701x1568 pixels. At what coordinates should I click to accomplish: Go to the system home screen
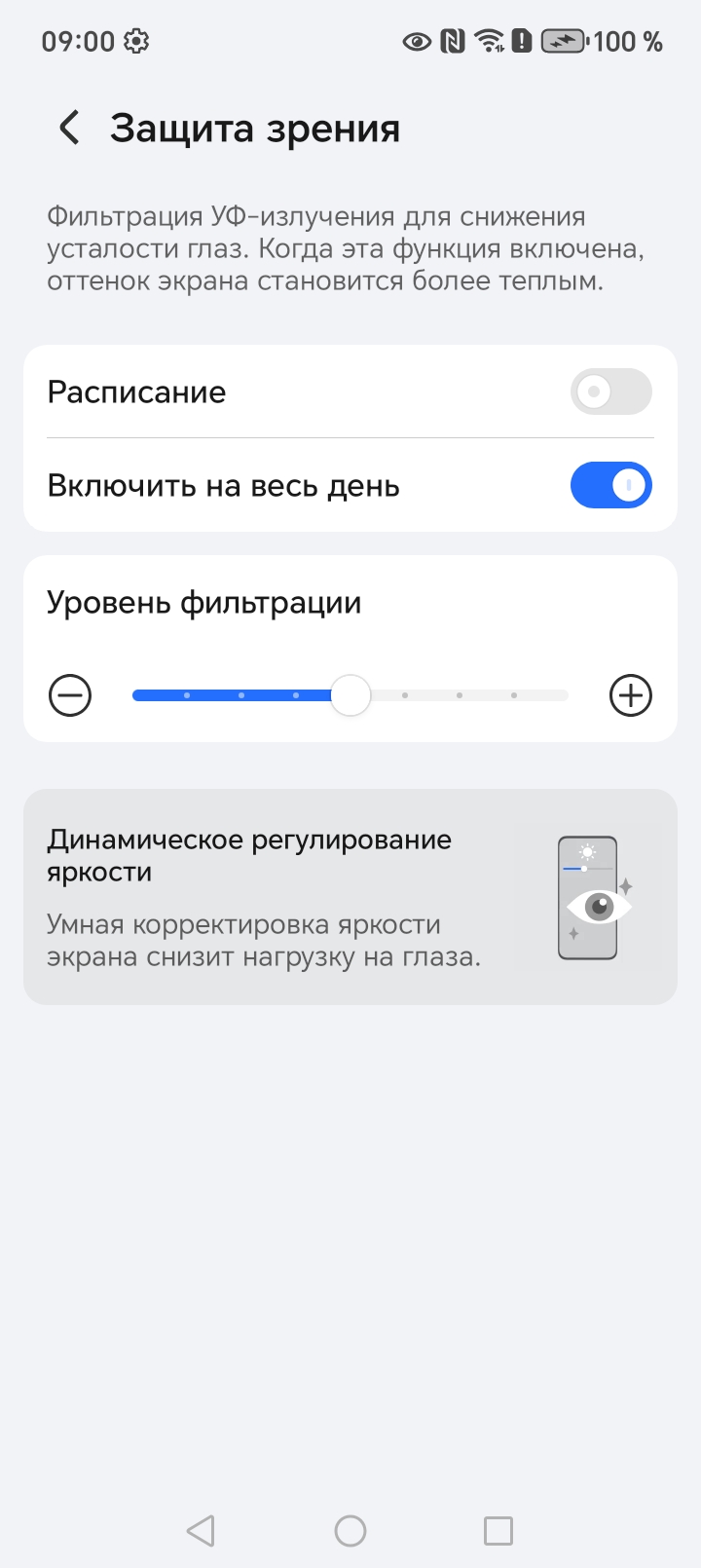350,1530
